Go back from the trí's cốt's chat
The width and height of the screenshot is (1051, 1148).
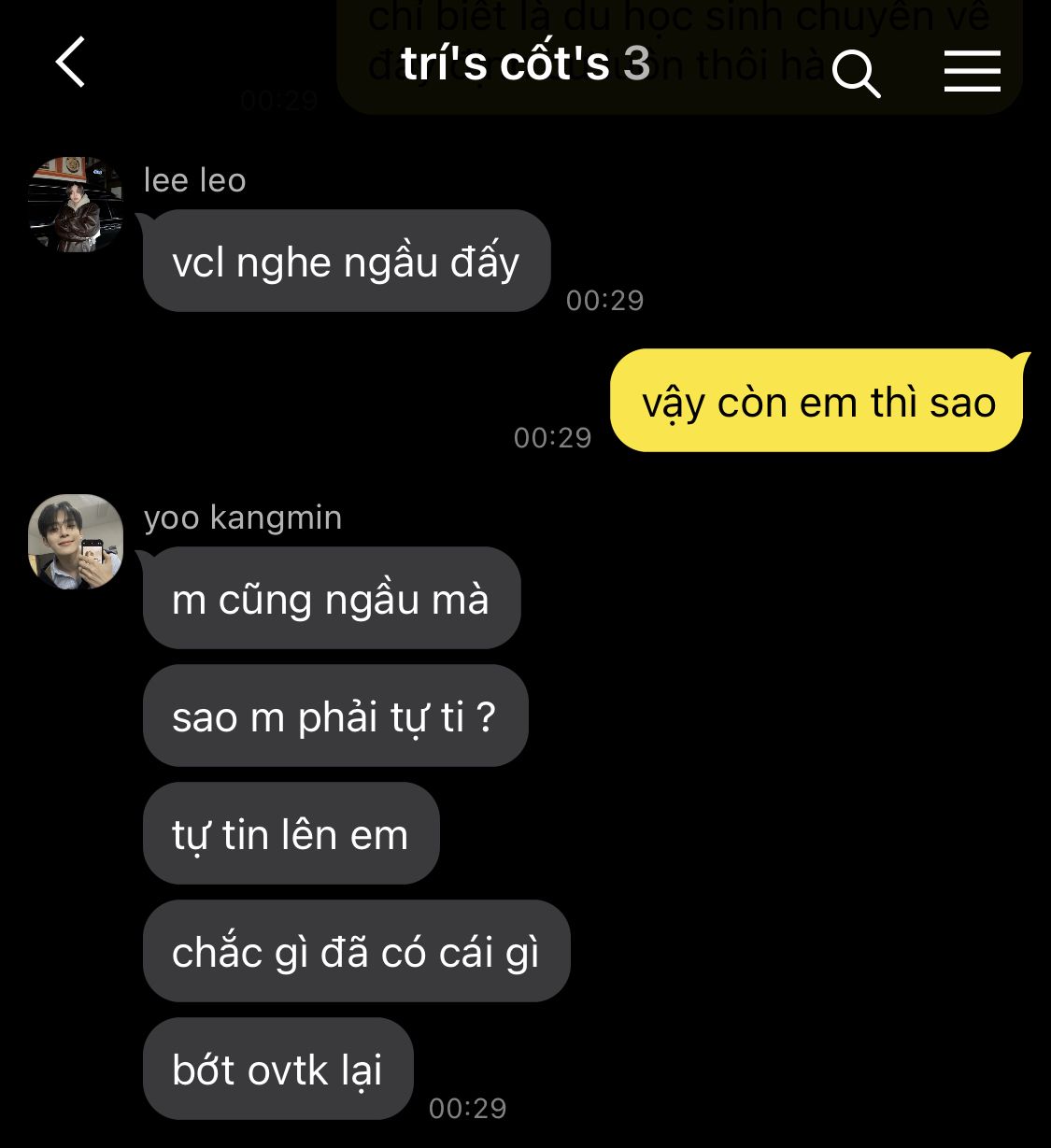71,63
